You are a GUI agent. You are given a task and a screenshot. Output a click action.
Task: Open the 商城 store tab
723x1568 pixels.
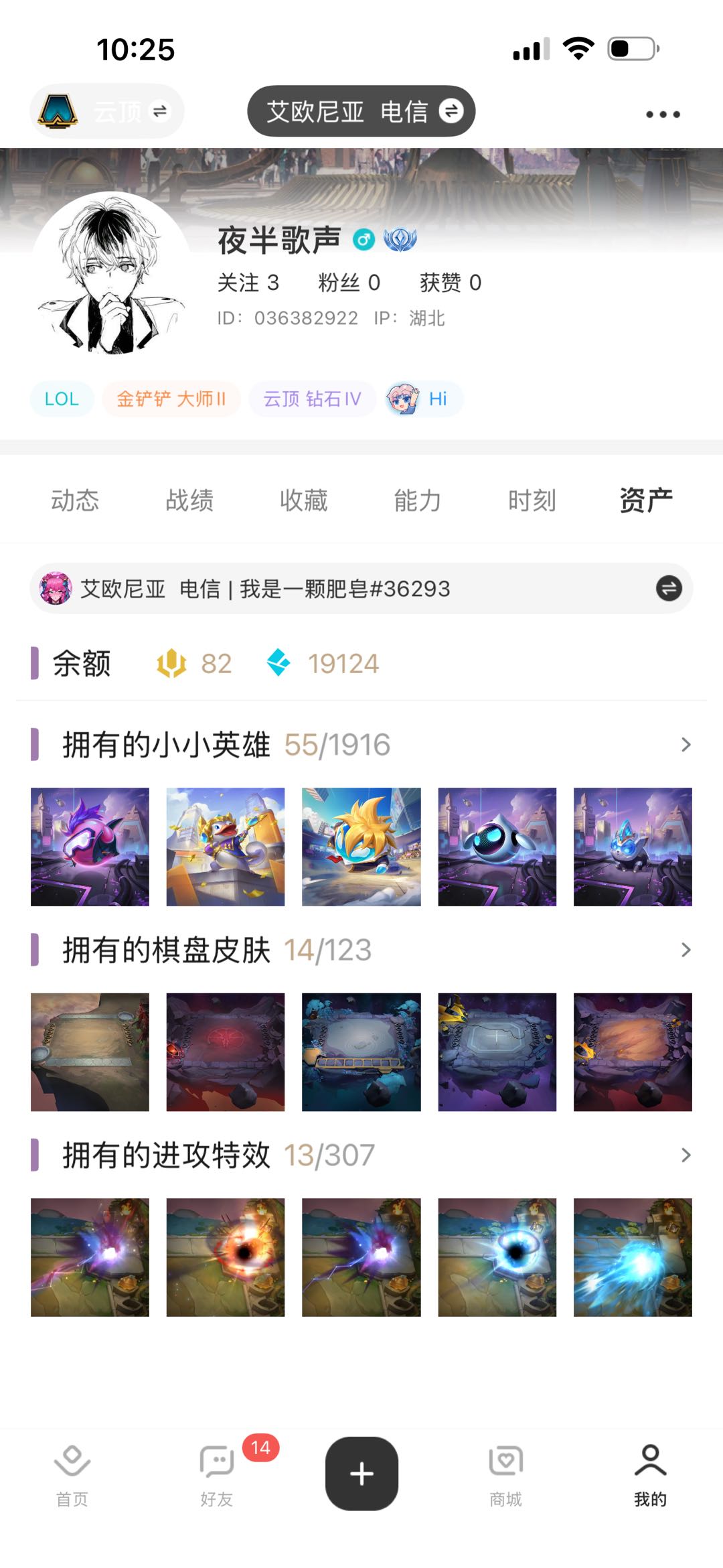(x=505, y=1474)
